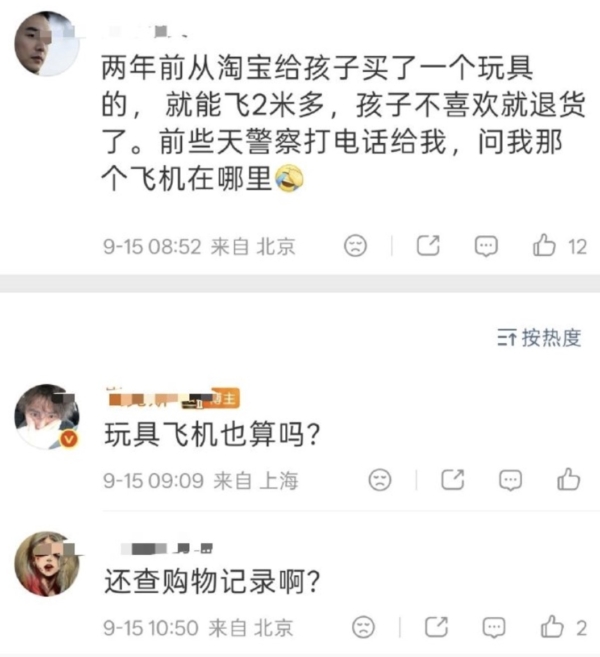Open avatar of the 08:52 commenter
Screen dimensions: 600x657
47,44
